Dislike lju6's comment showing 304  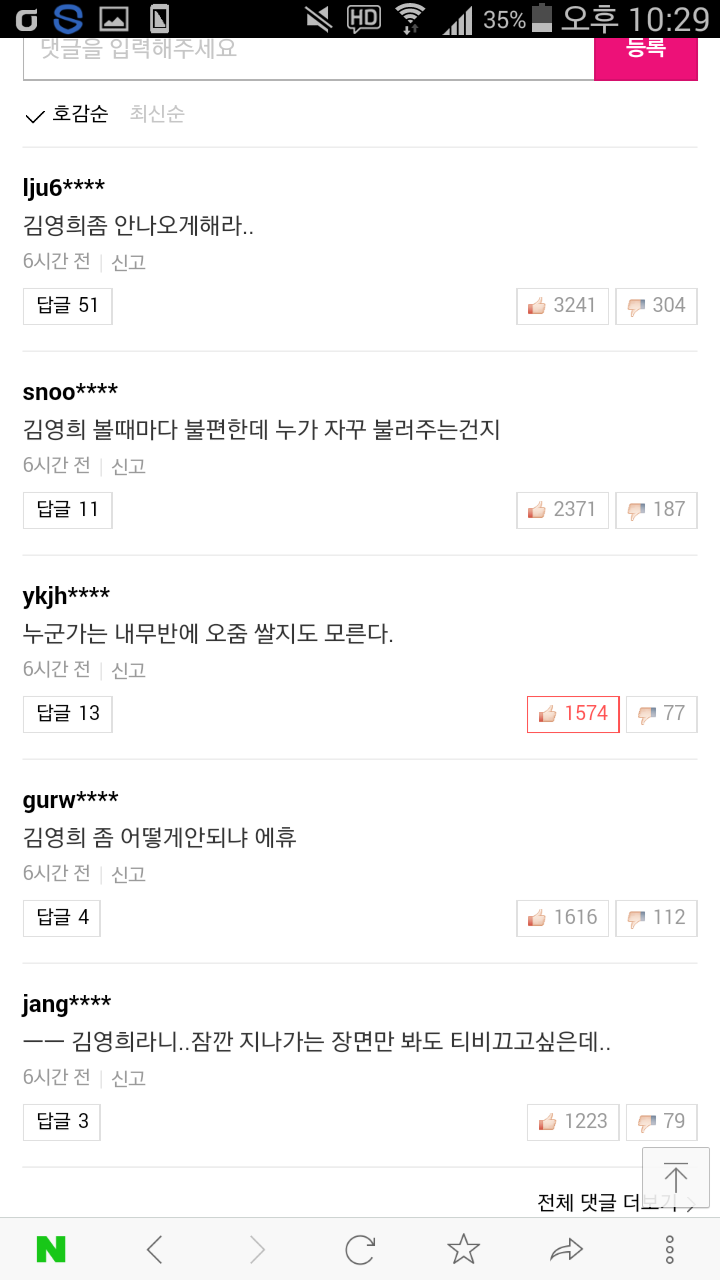coord(656,306)
